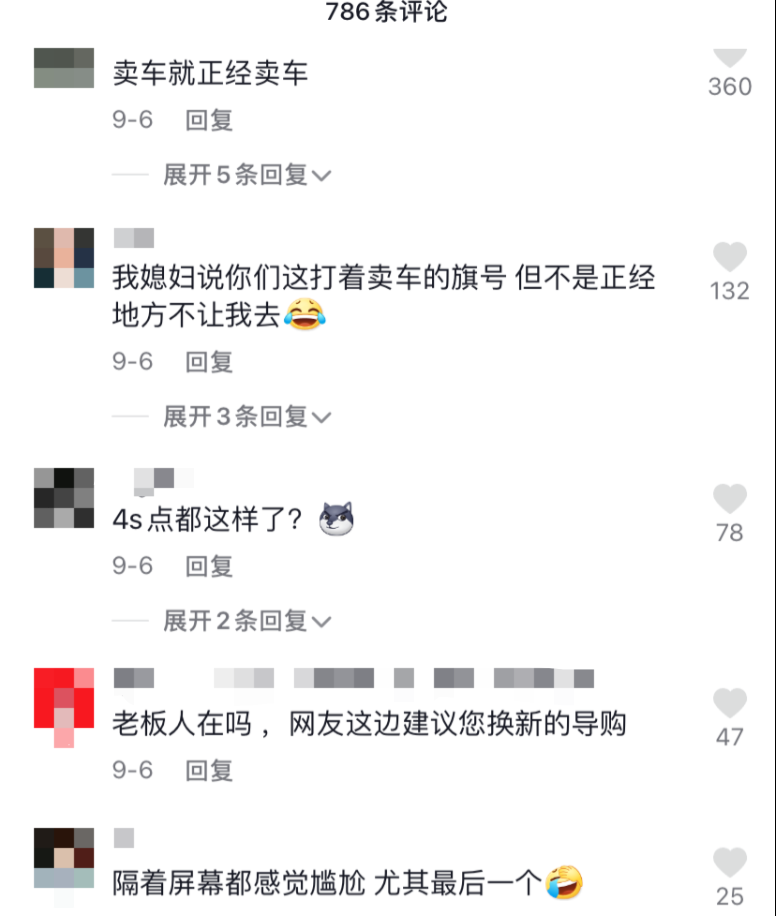
Task: Expand the 5 replies under 卖车就正经卖车
Action: click(x=246, y=175)
